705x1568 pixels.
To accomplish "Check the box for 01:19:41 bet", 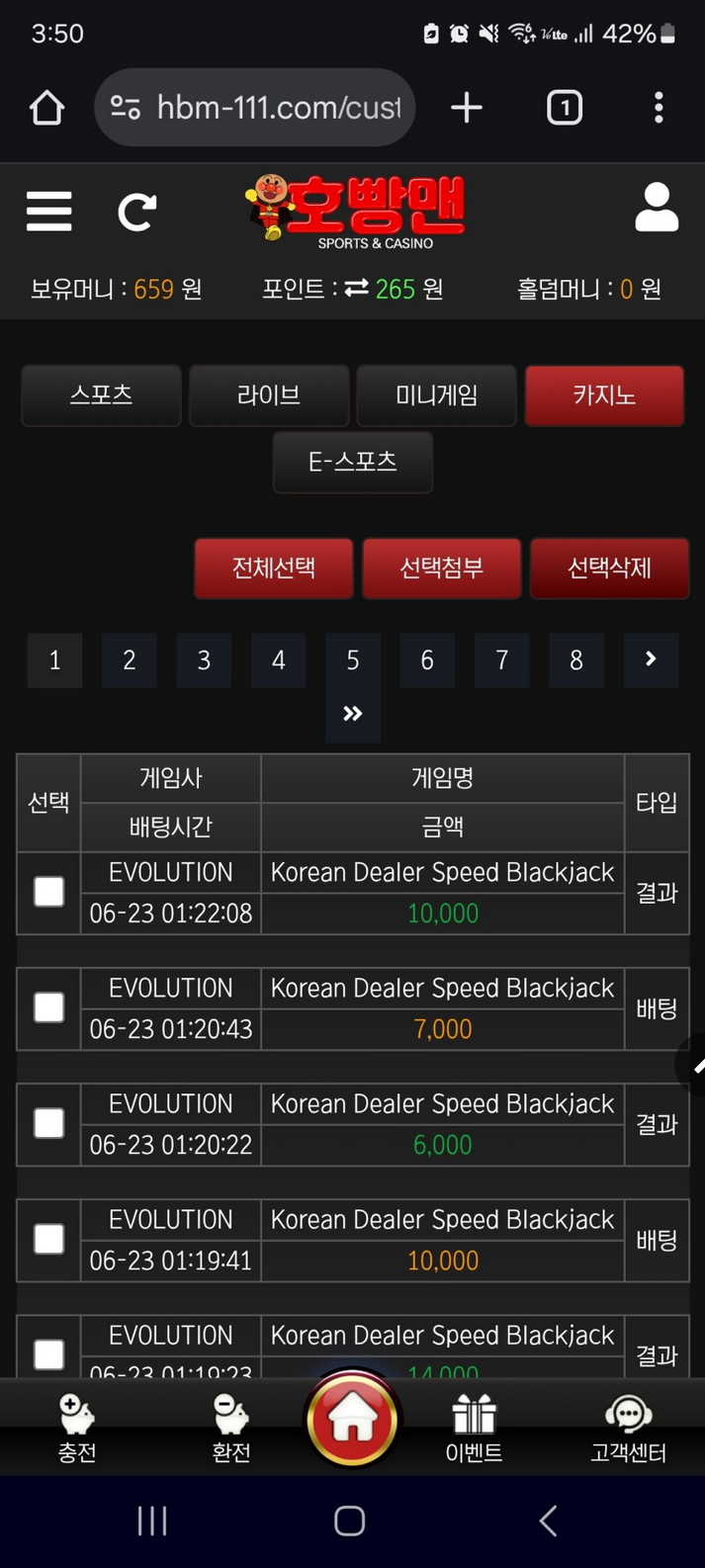I will point(48,1239).
